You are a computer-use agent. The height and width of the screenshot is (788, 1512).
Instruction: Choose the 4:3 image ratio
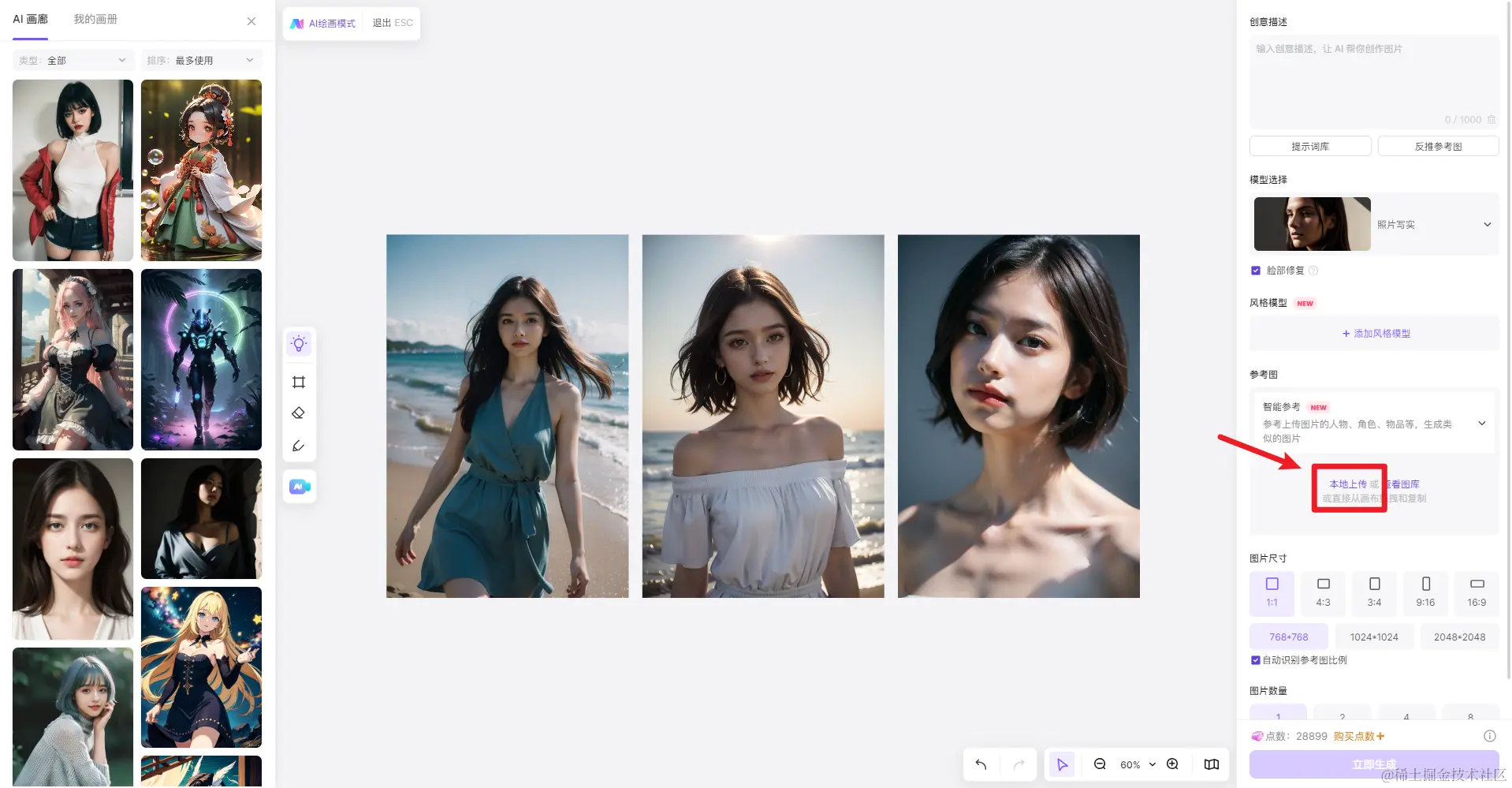pyautogui.click(x=1323, y=592)
